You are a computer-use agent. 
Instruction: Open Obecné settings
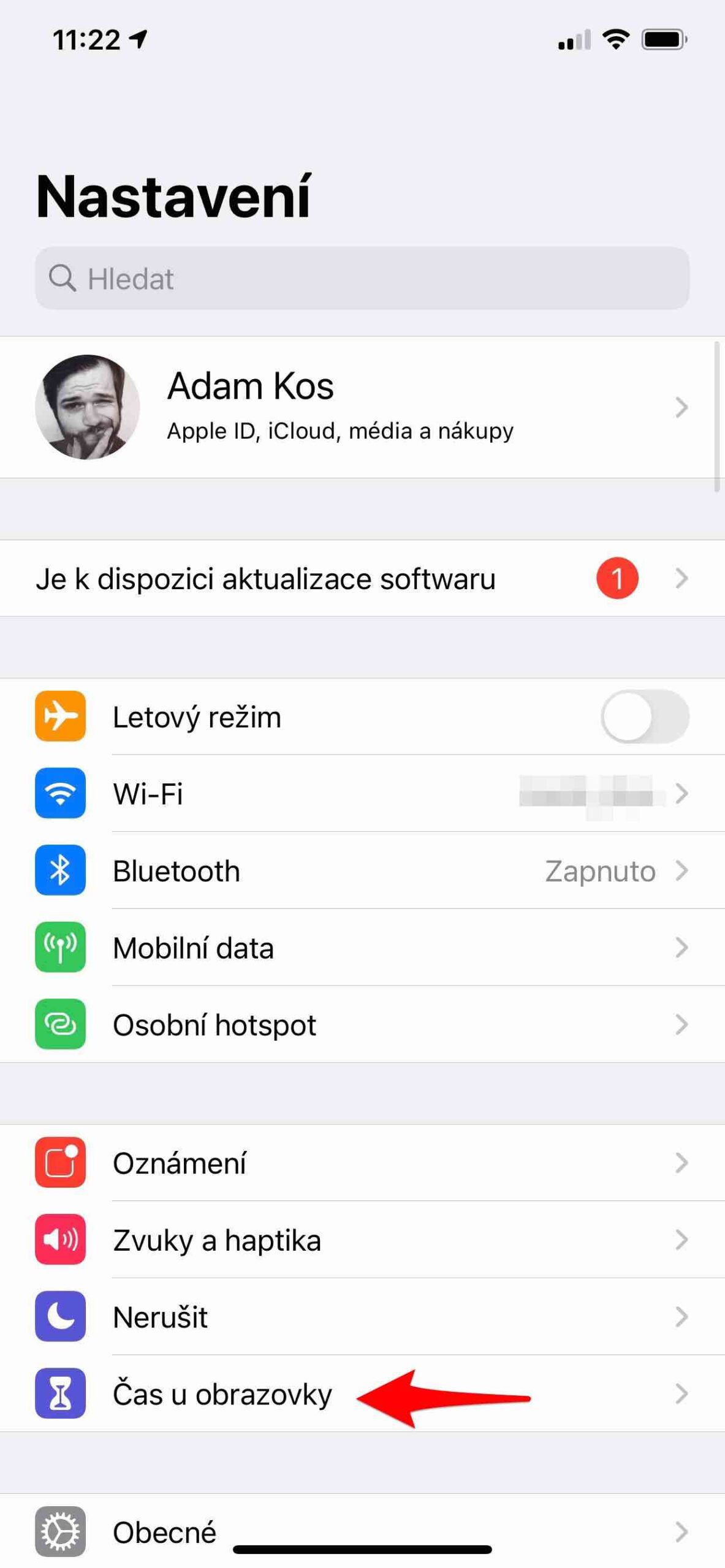click(x=362, y=1531)
